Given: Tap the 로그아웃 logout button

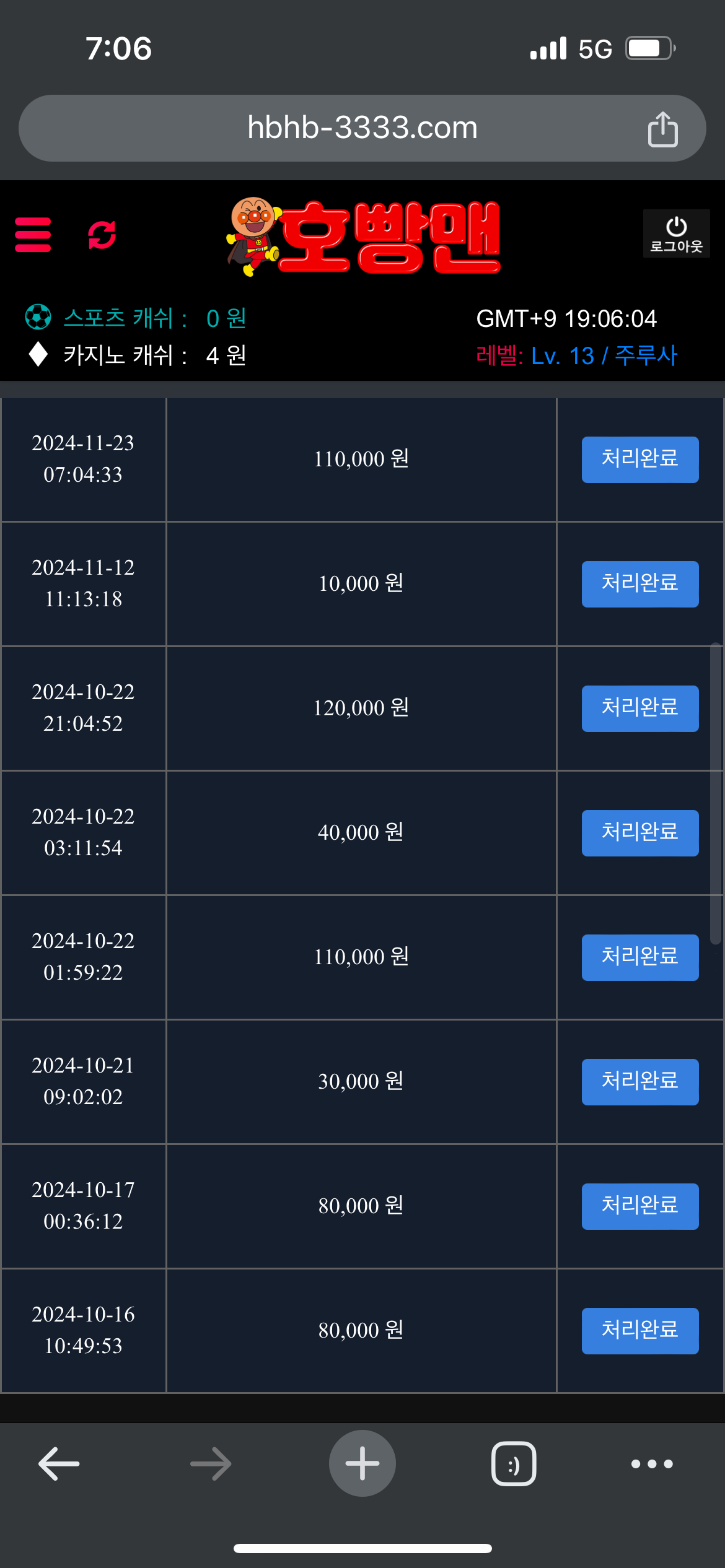Looking at the screenshot, I should click(676, 233).
